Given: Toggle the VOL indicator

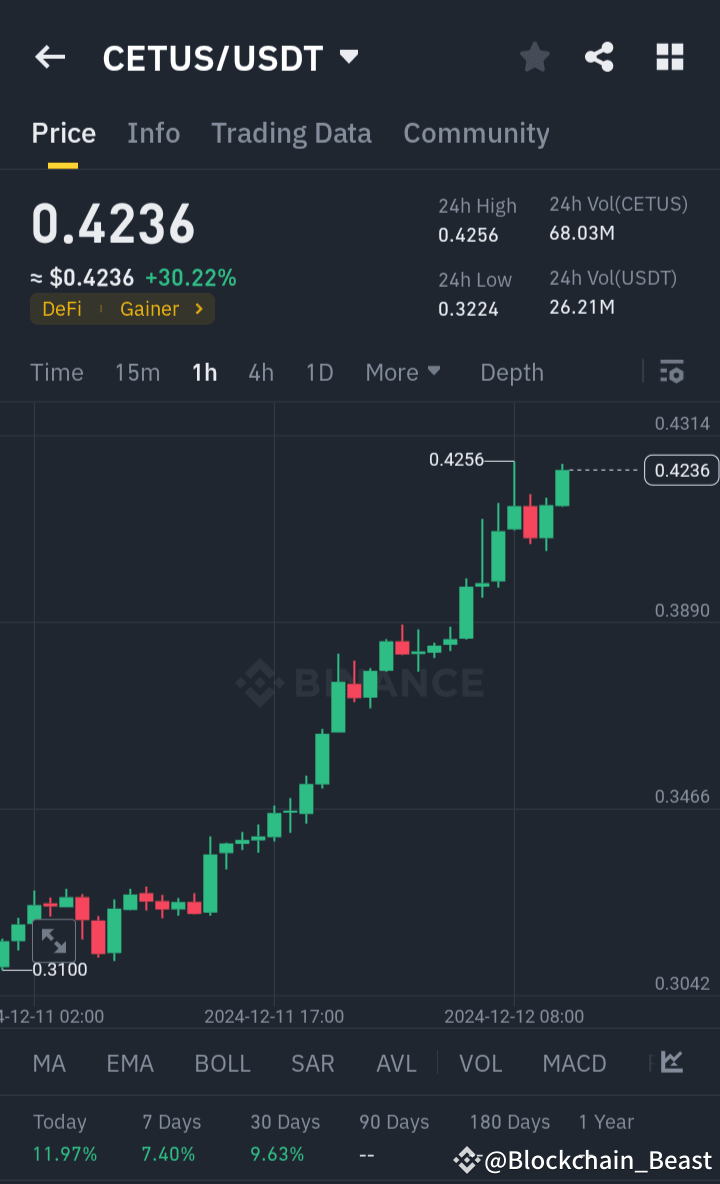Looking at the screenshot, I should [480, 1063].
